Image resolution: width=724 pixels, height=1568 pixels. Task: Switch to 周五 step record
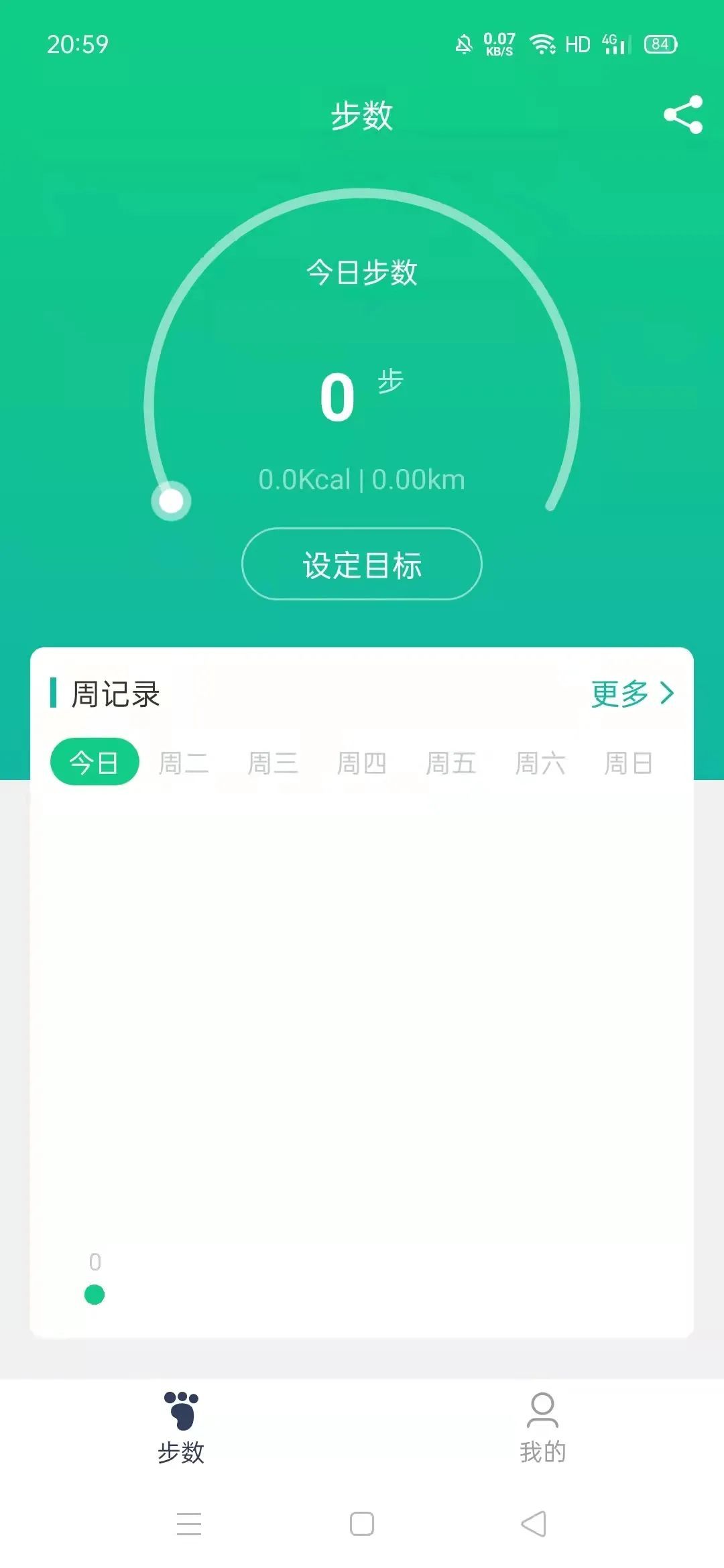[450, 763]
